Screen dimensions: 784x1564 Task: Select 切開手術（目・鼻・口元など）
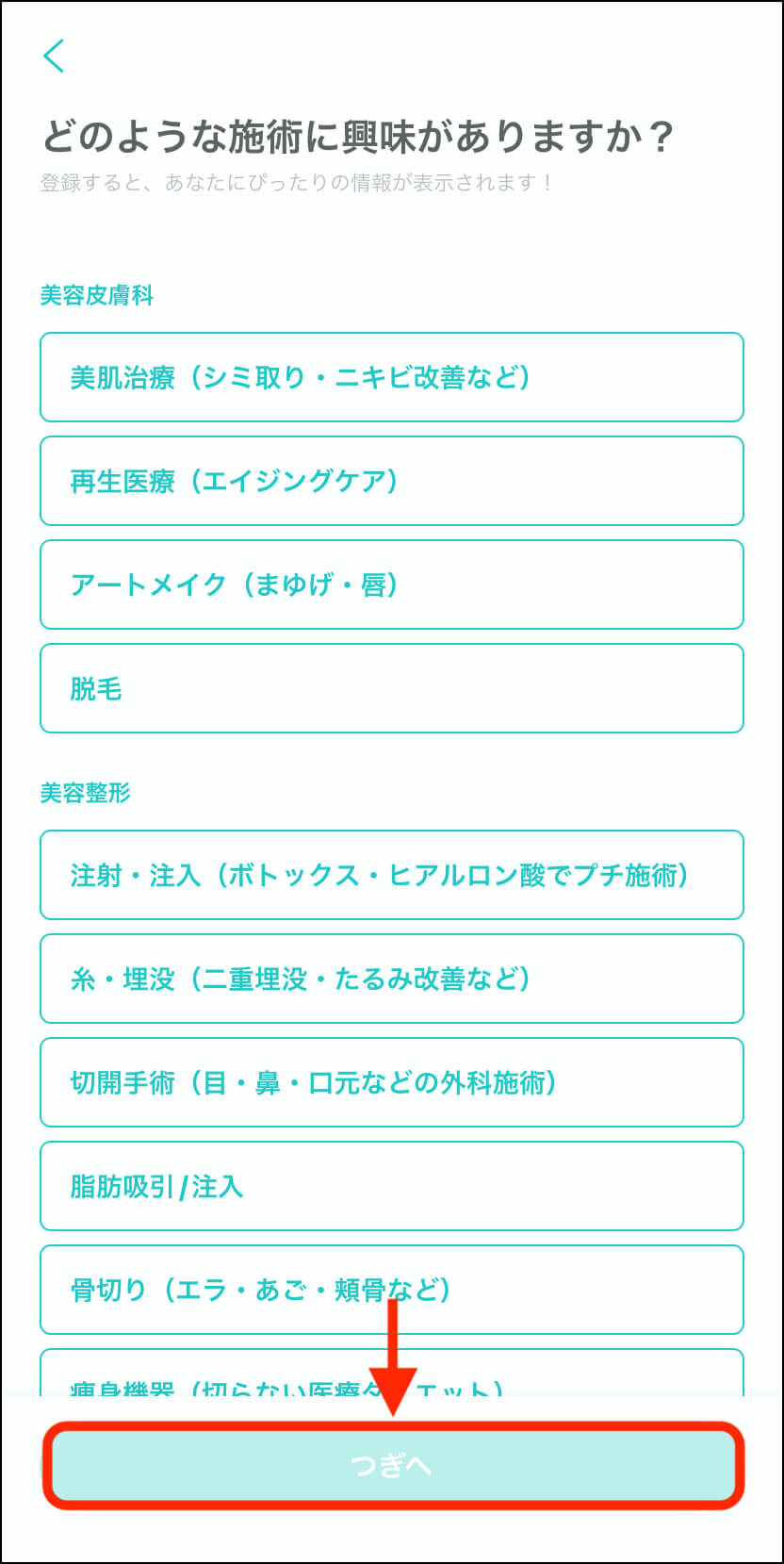coord(391,1082)
